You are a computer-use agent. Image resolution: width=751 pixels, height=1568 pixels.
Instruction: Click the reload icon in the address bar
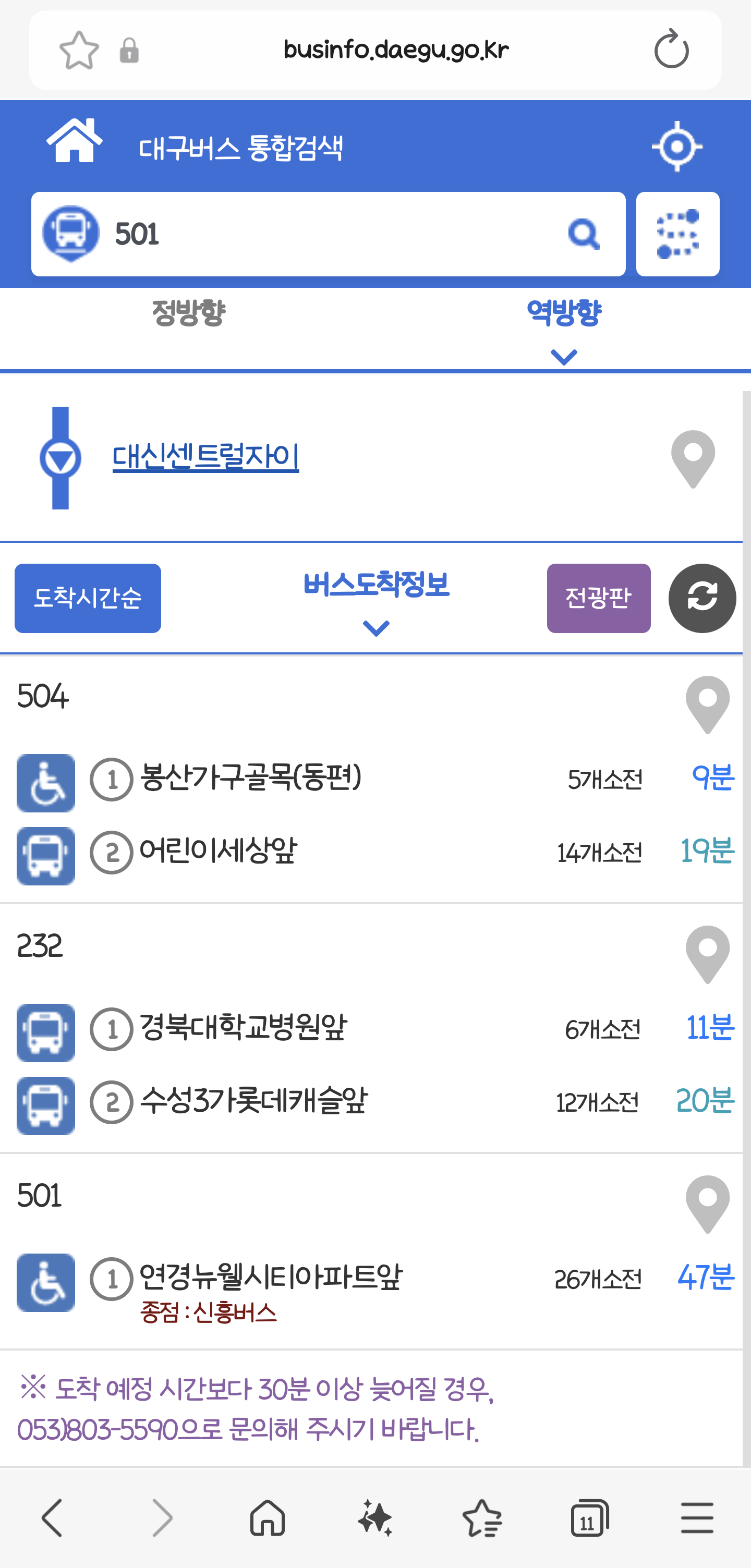click(x=670, y=50)
